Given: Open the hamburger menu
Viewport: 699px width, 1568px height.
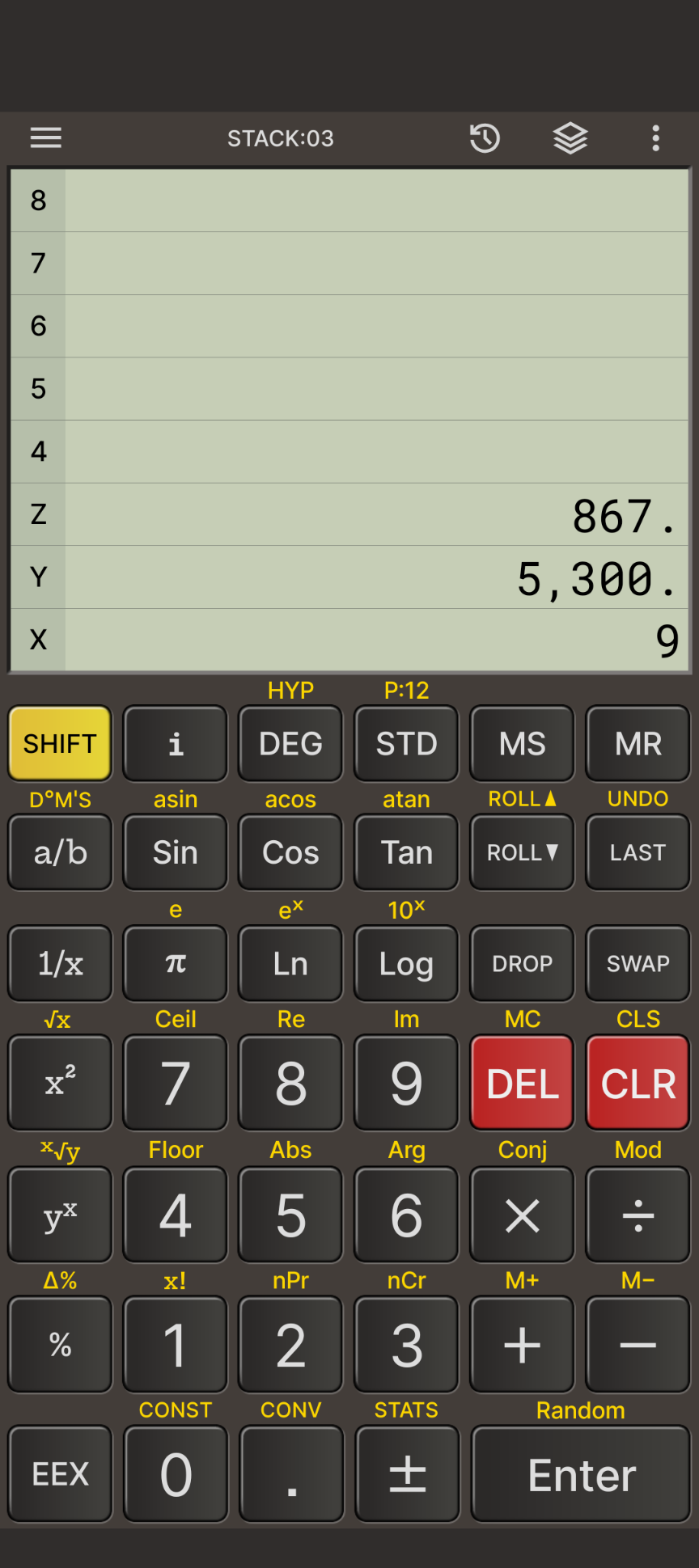Looking at the screenshot, I should tap(46, 138).
